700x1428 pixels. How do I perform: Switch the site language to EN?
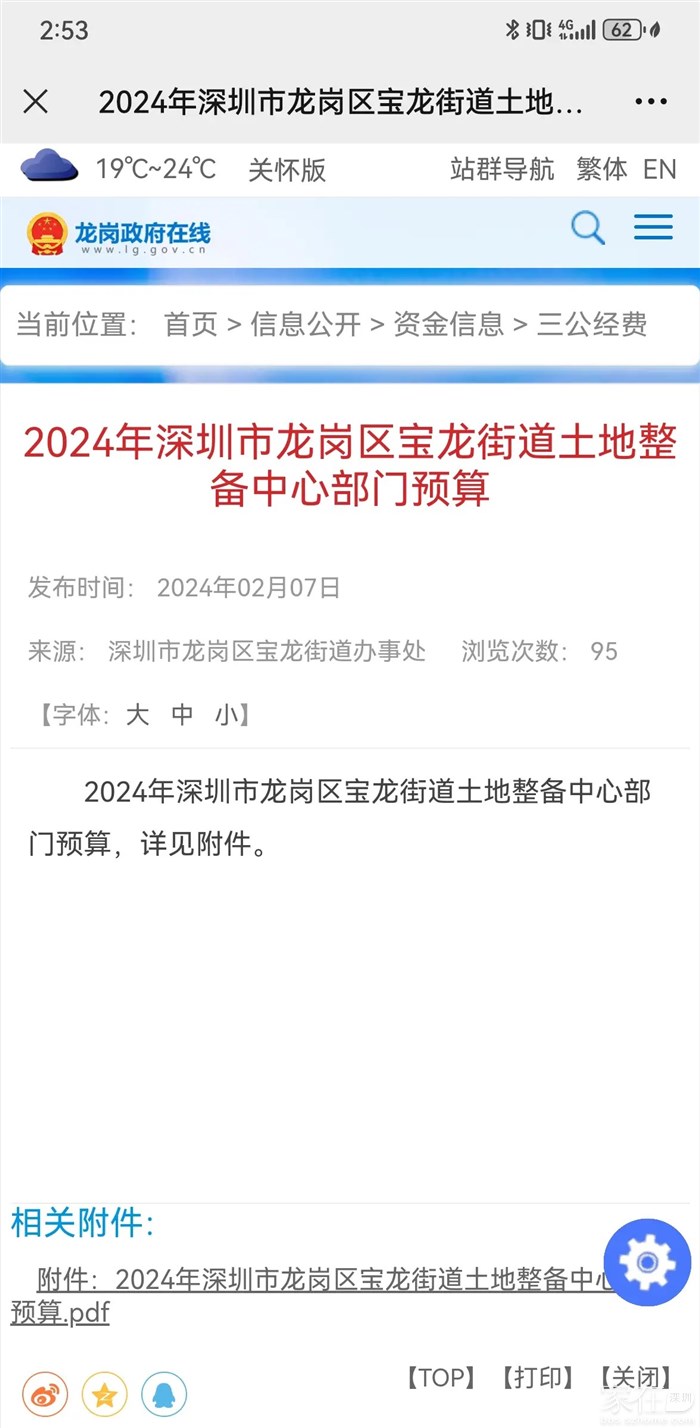(x=659, y=169)
